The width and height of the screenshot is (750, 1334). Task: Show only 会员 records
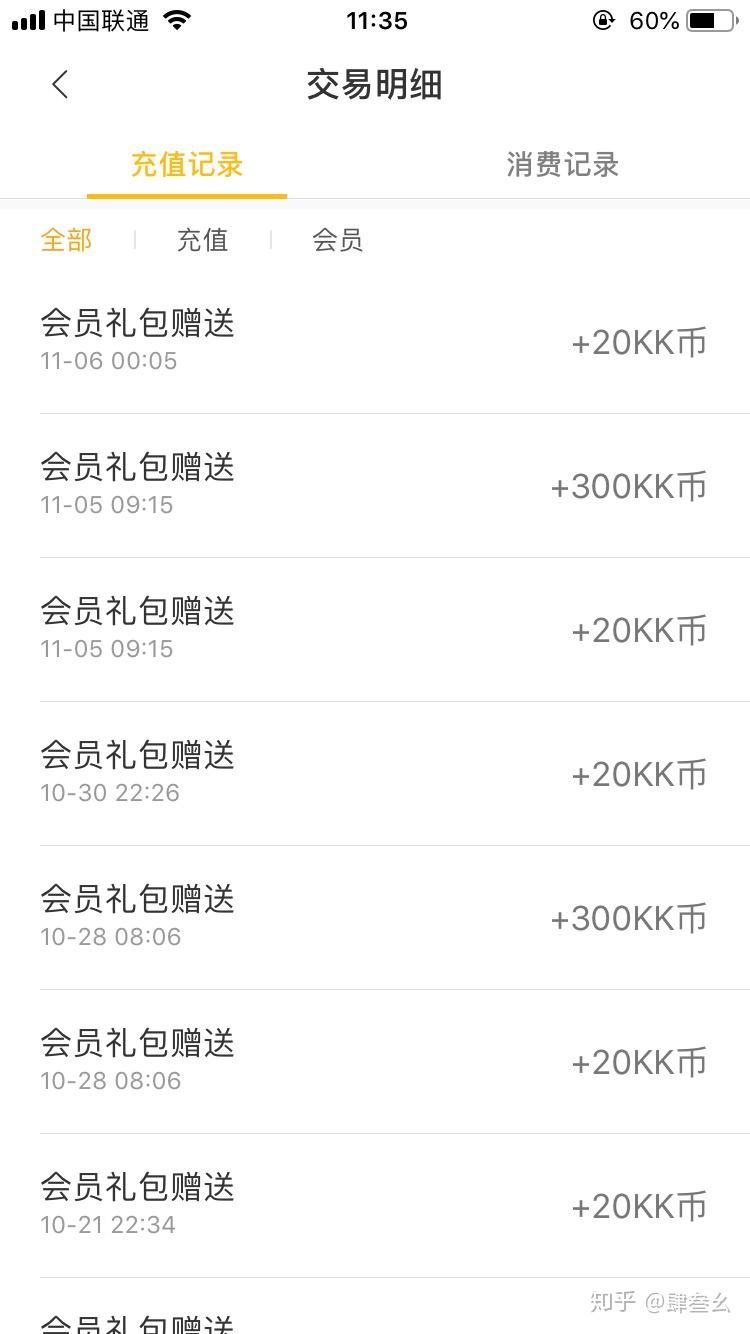point(337,240)
